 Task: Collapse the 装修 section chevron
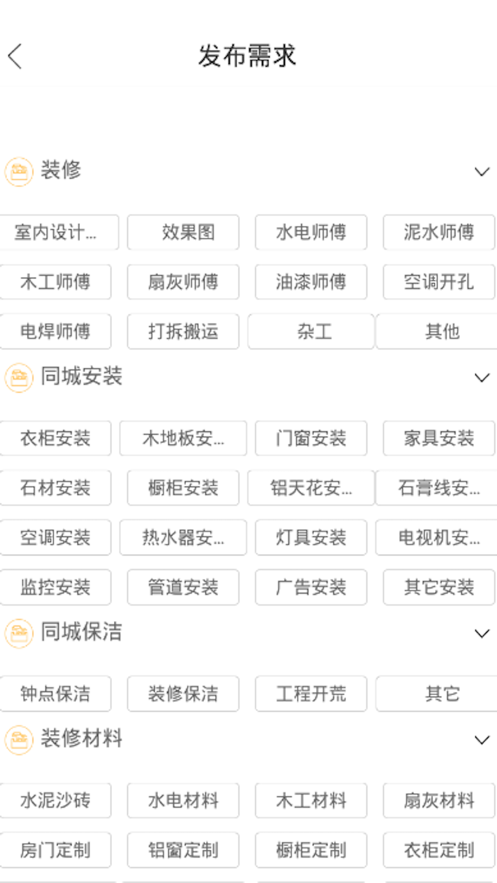482,172
